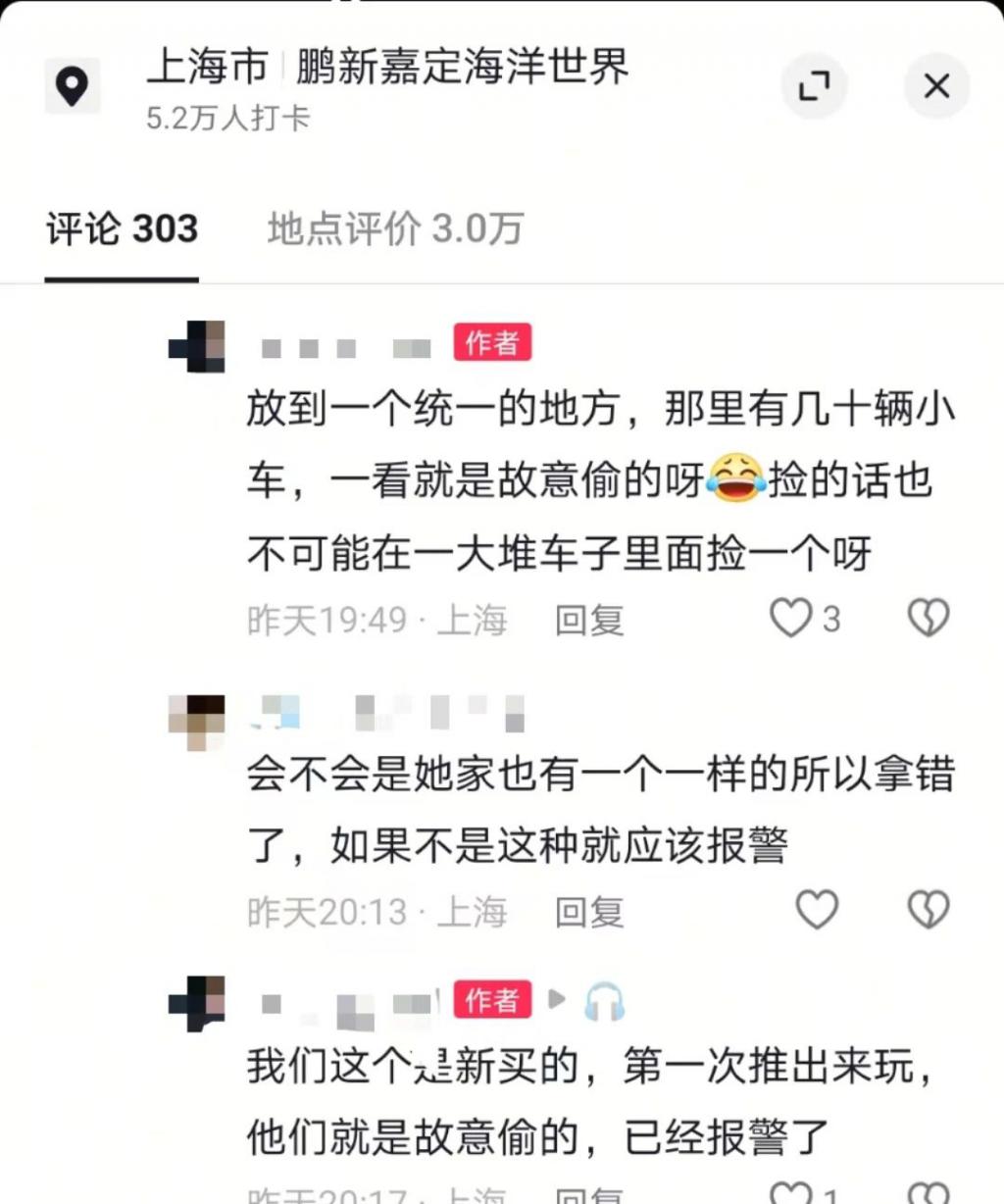This screenshot has height=1204, width=1004.
Task: Expand comments panel to full screen
Action: (813, 86)
